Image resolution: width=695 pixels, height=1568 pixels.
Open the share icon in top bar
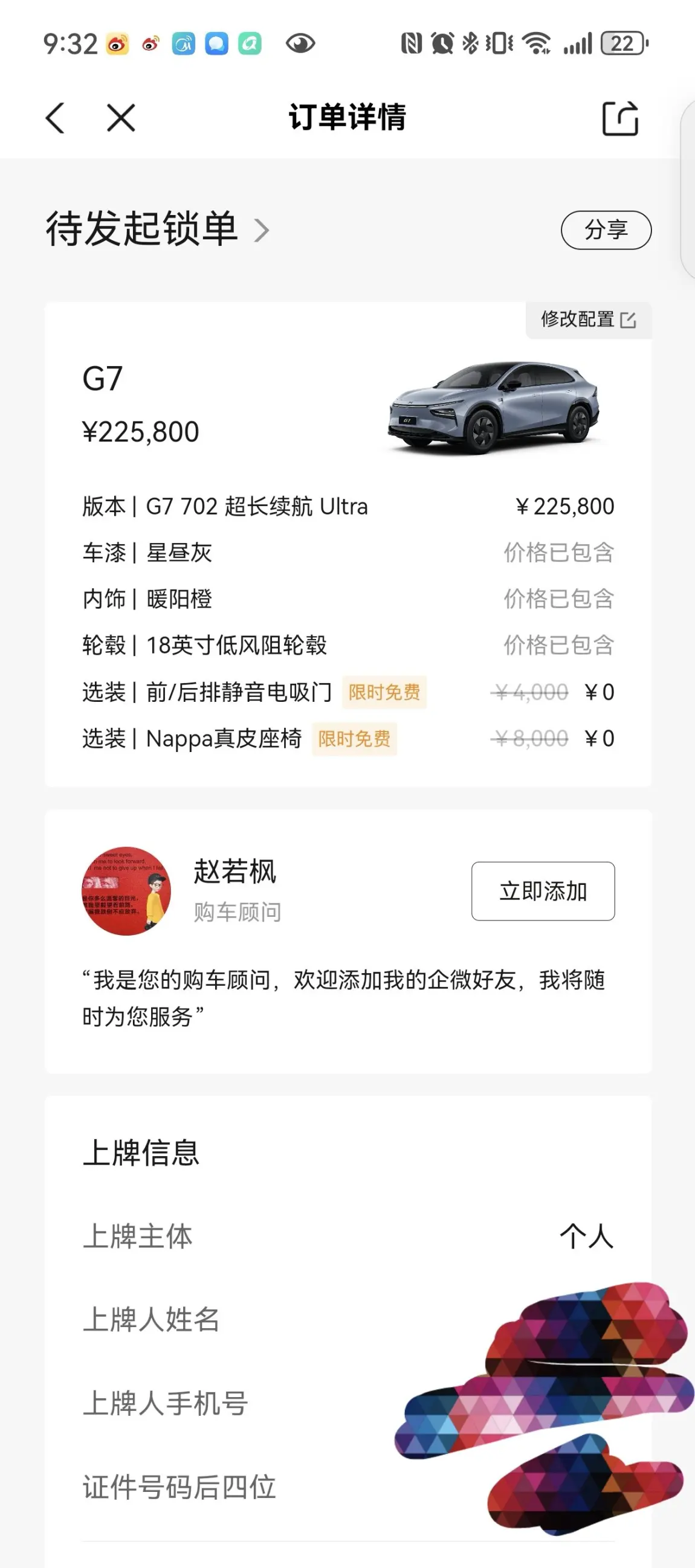[x=619, y=118]
